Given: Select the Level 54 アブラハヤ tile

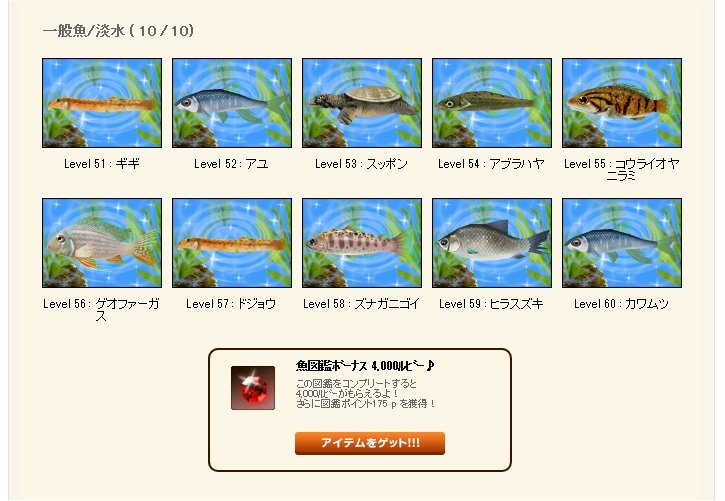Looking at the screenshot, I should point(492,103).
